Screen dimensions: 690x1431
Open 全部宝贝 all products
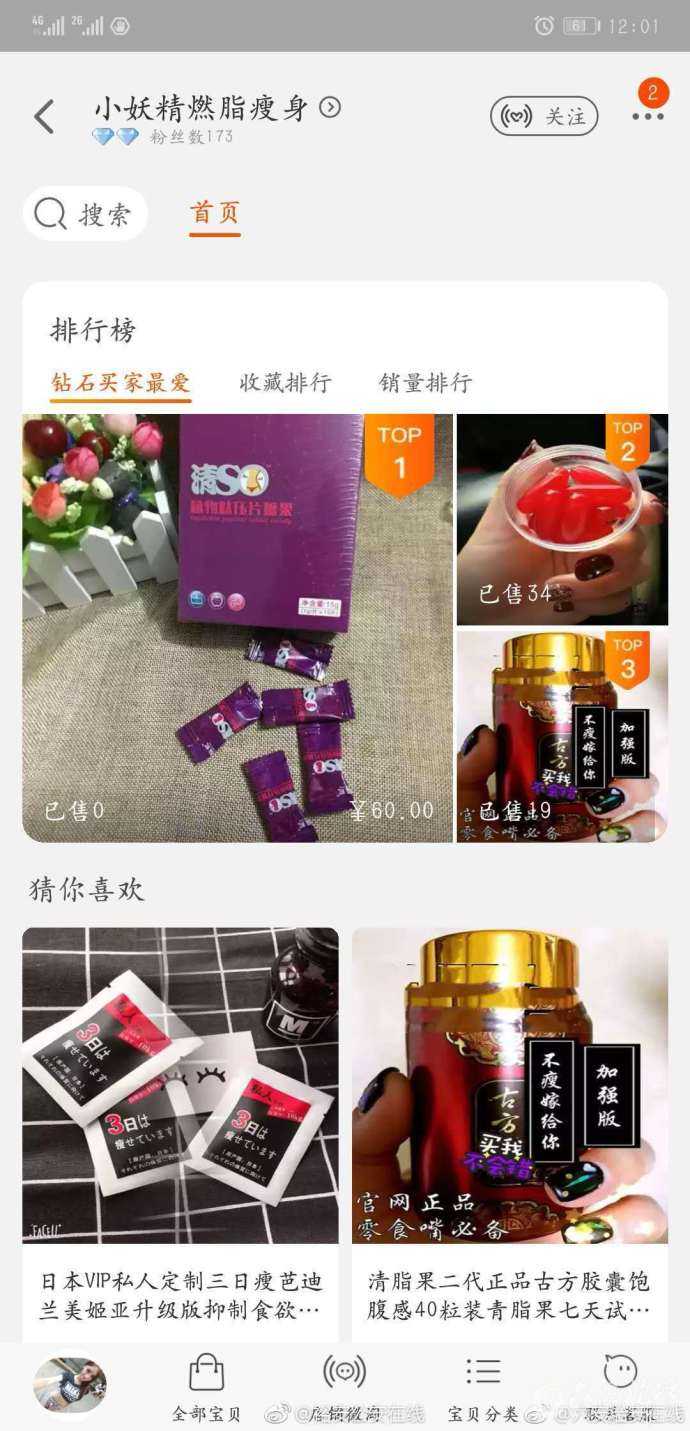click(x=206, y=1387)
